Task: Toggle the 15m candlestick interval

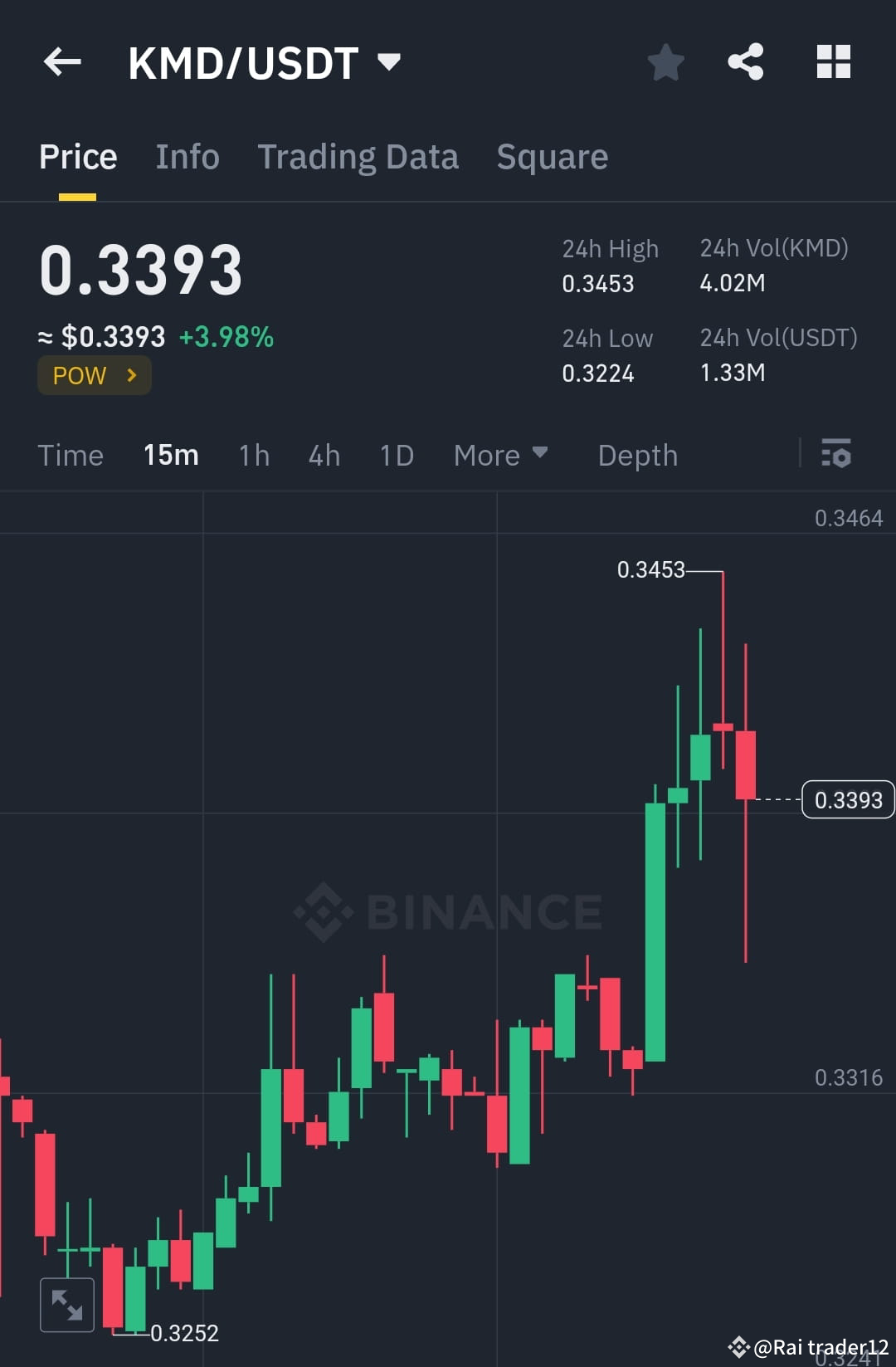Action: (170, 455)
